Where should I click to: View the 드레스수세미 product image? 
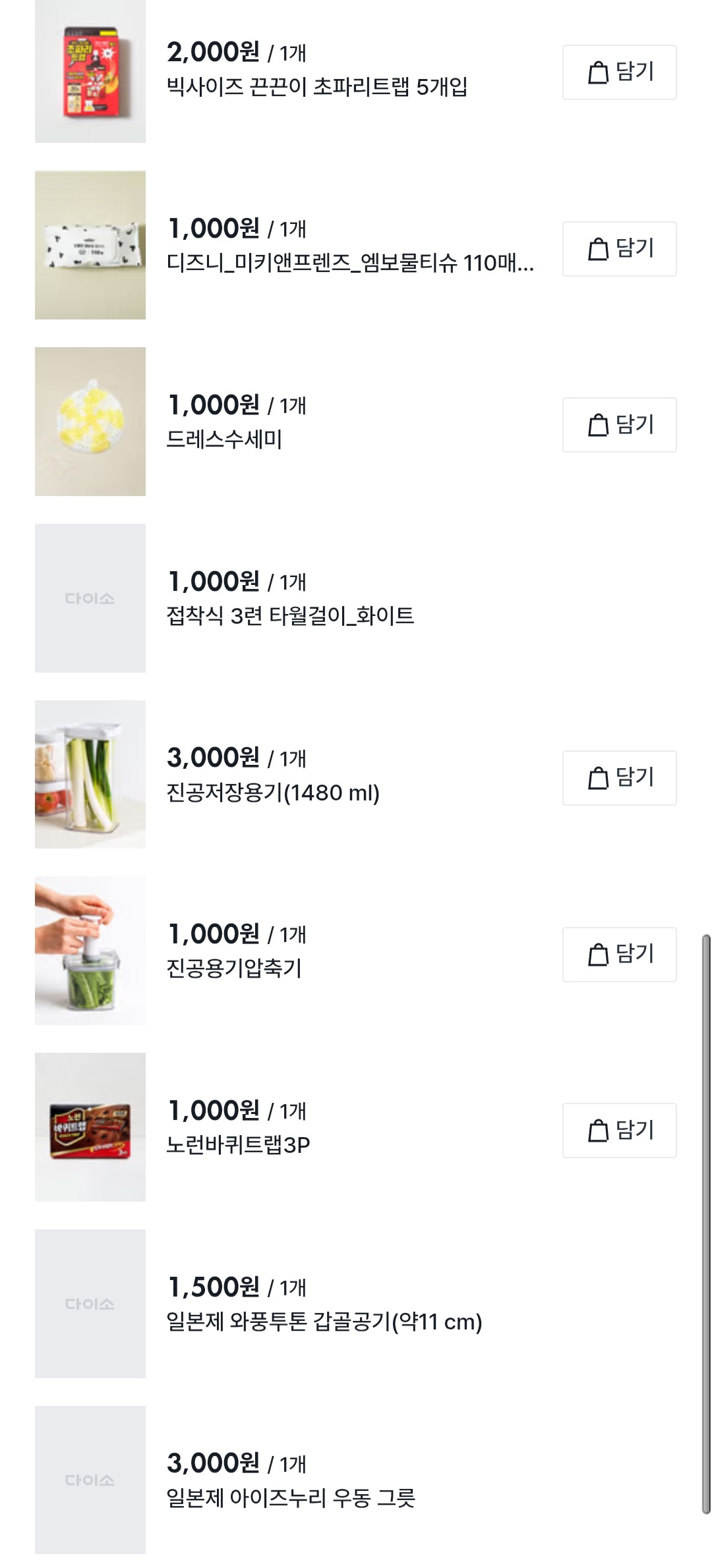[x=90, y=422]
